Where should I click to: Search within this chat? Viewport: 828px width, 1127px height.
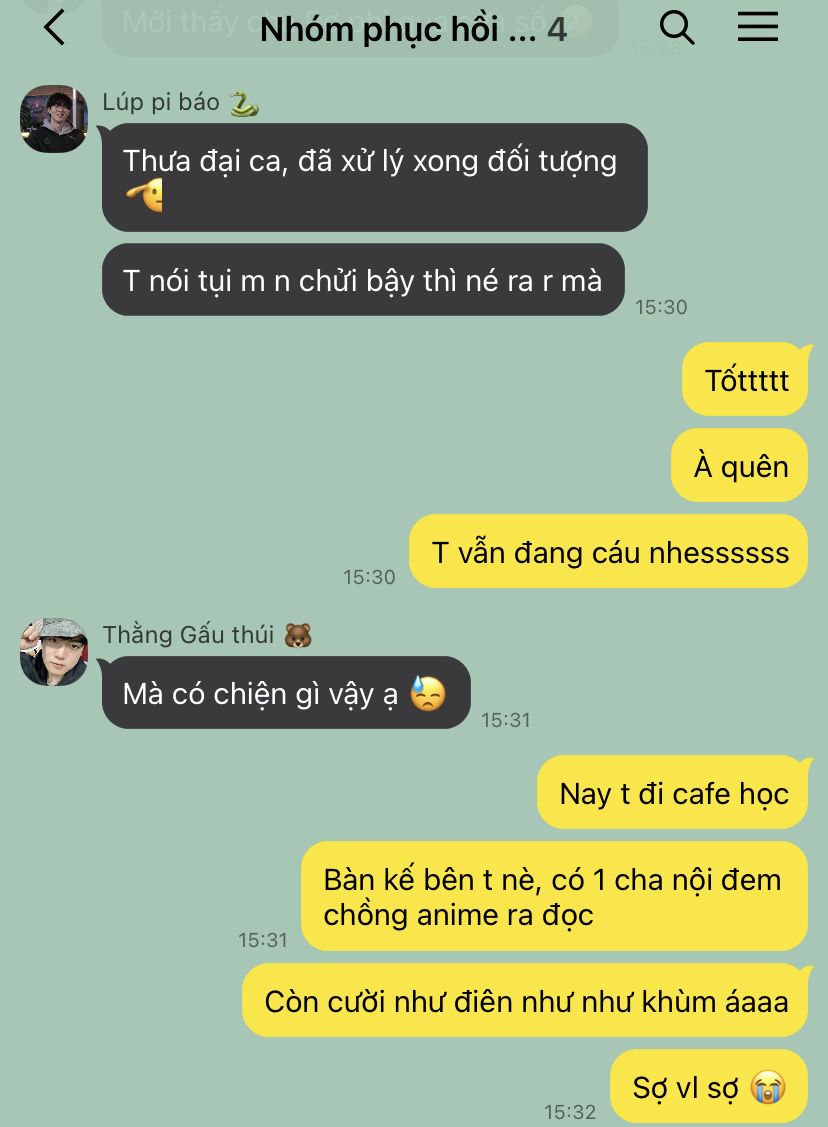[677, 28]
